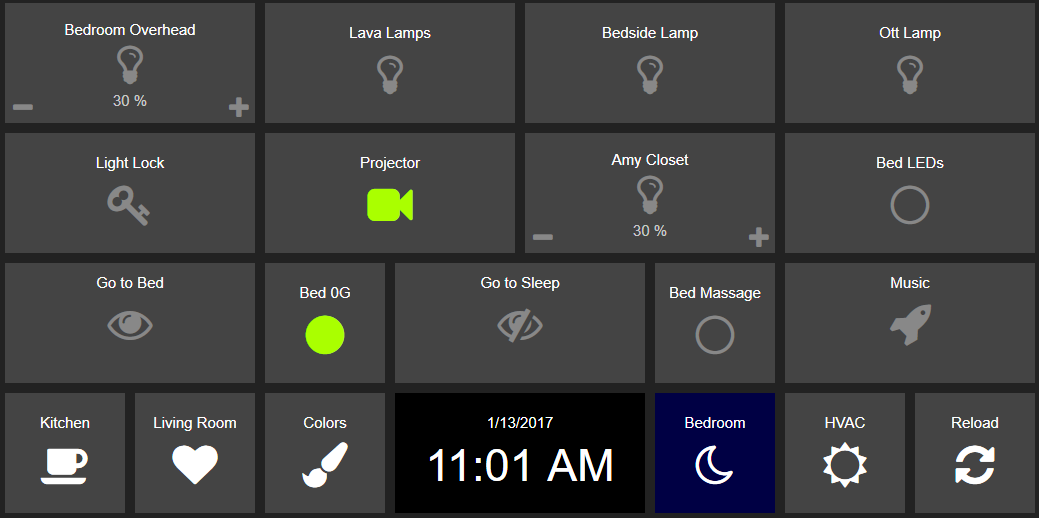Reload the dashboard
This screenshot has height=518, width=1039.
[x=975, y=454]
